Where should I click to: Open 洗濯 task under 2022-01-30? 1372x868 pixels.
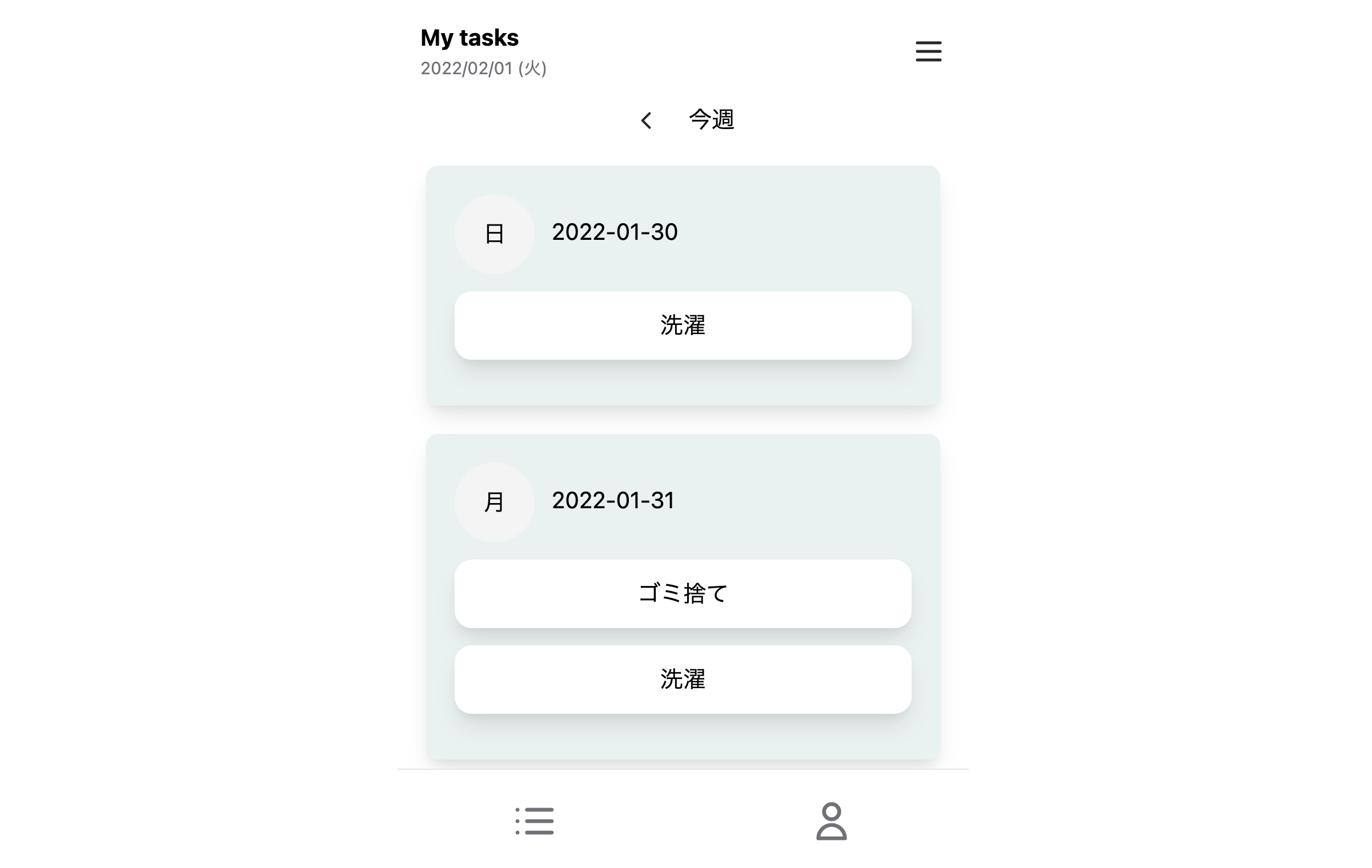point(683,325)
